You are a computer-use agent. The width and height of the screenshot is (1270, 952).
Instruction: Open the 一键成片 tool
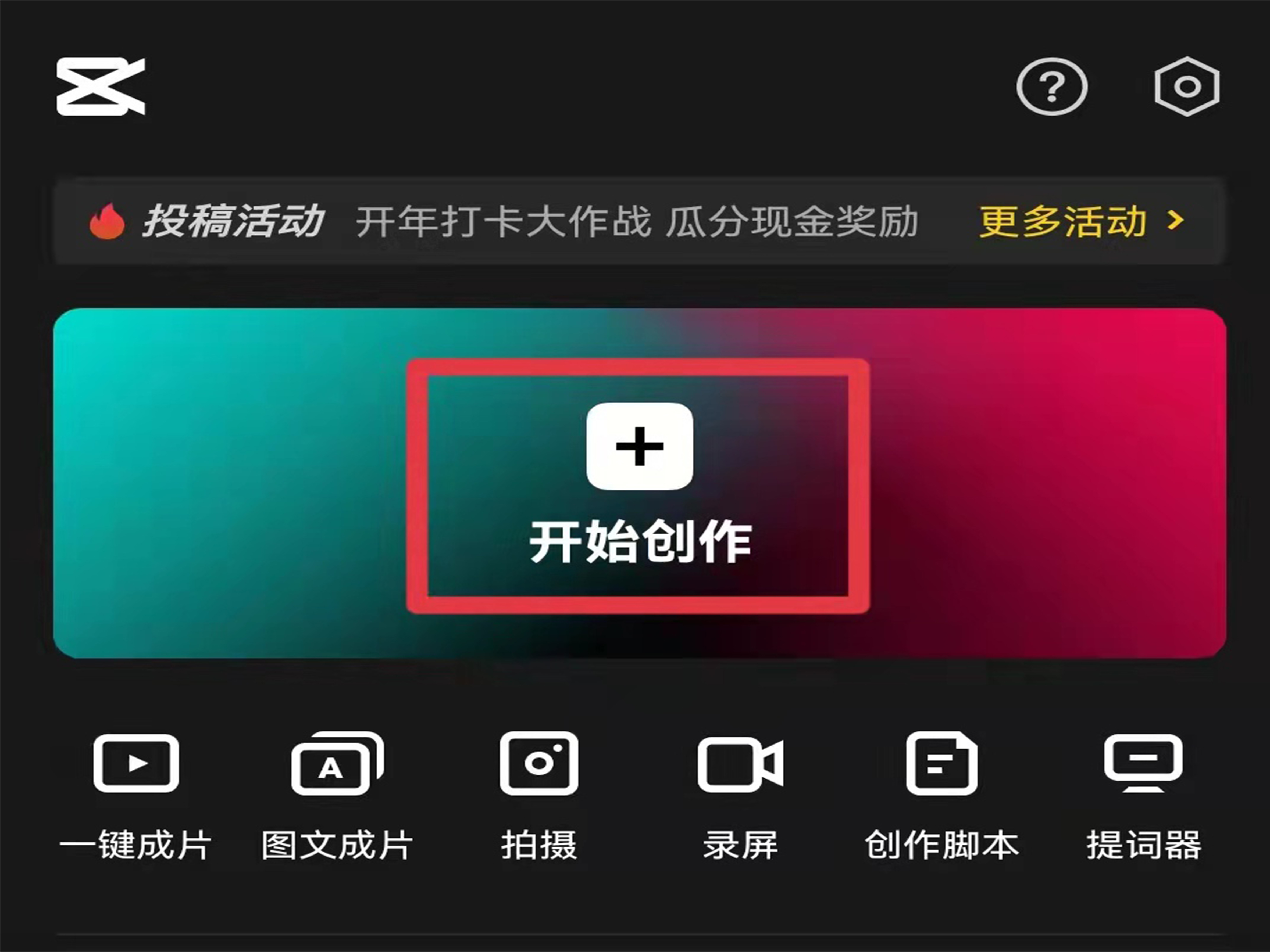(x=136, y=795)
